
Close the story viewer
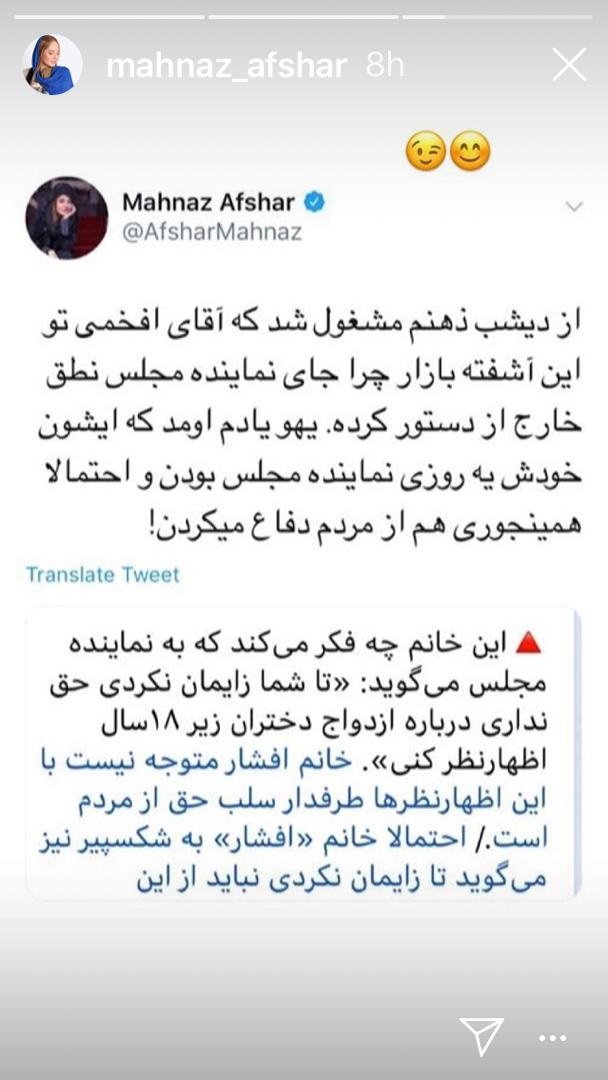tap(570, 66)
